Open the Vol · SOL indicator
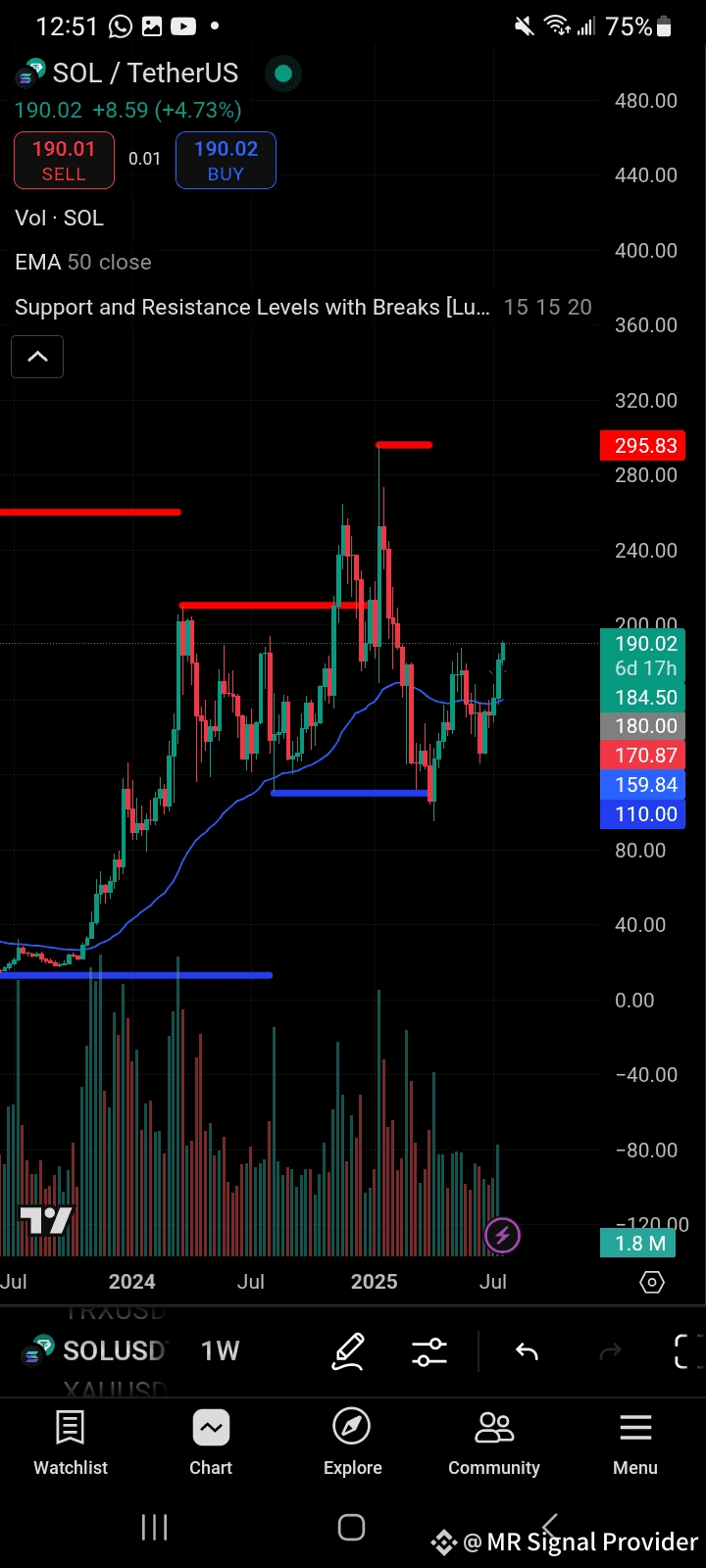The width and height of the screenshot is (706, 1568). click(x=59, y=219)
